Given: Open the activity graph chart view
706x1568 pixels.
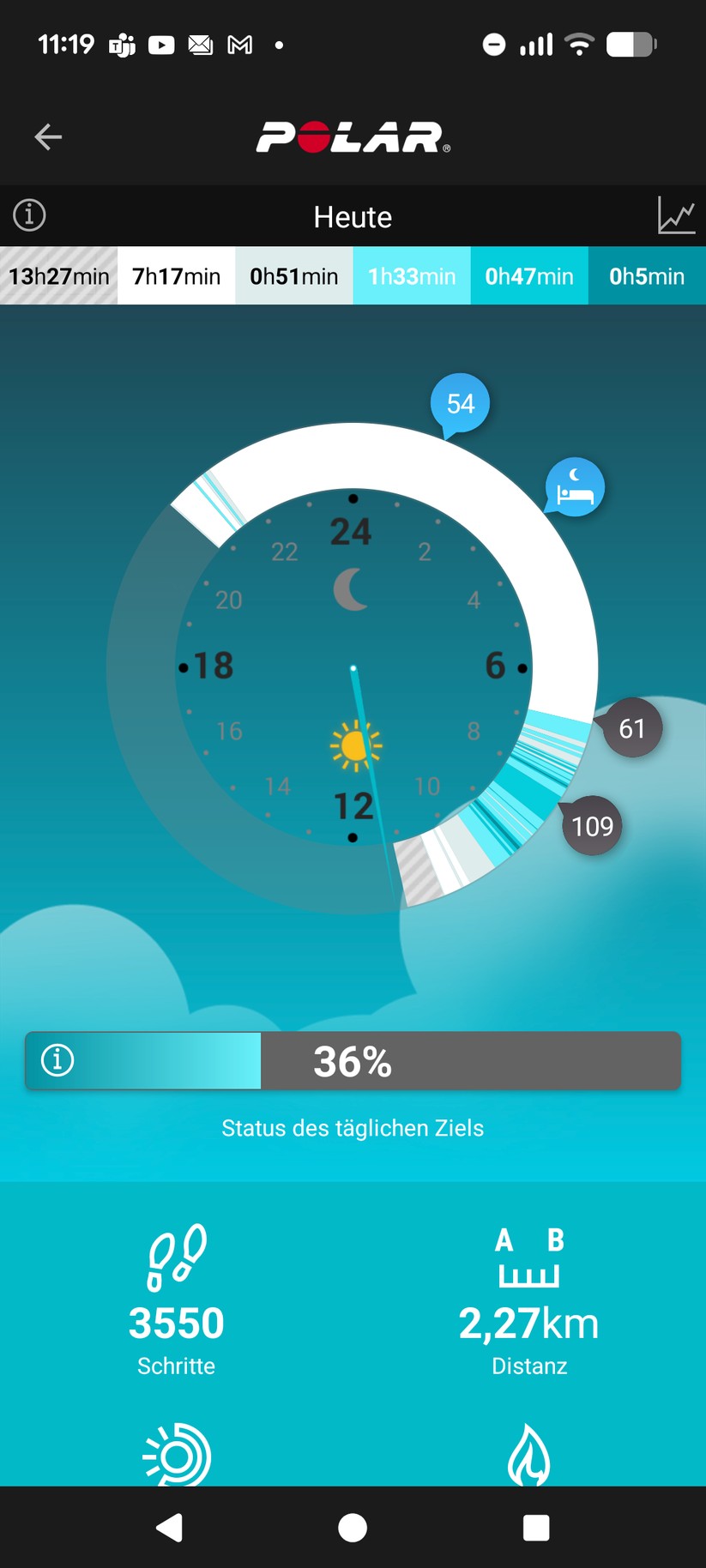Looking at the screenshot, I should (676, 215).
